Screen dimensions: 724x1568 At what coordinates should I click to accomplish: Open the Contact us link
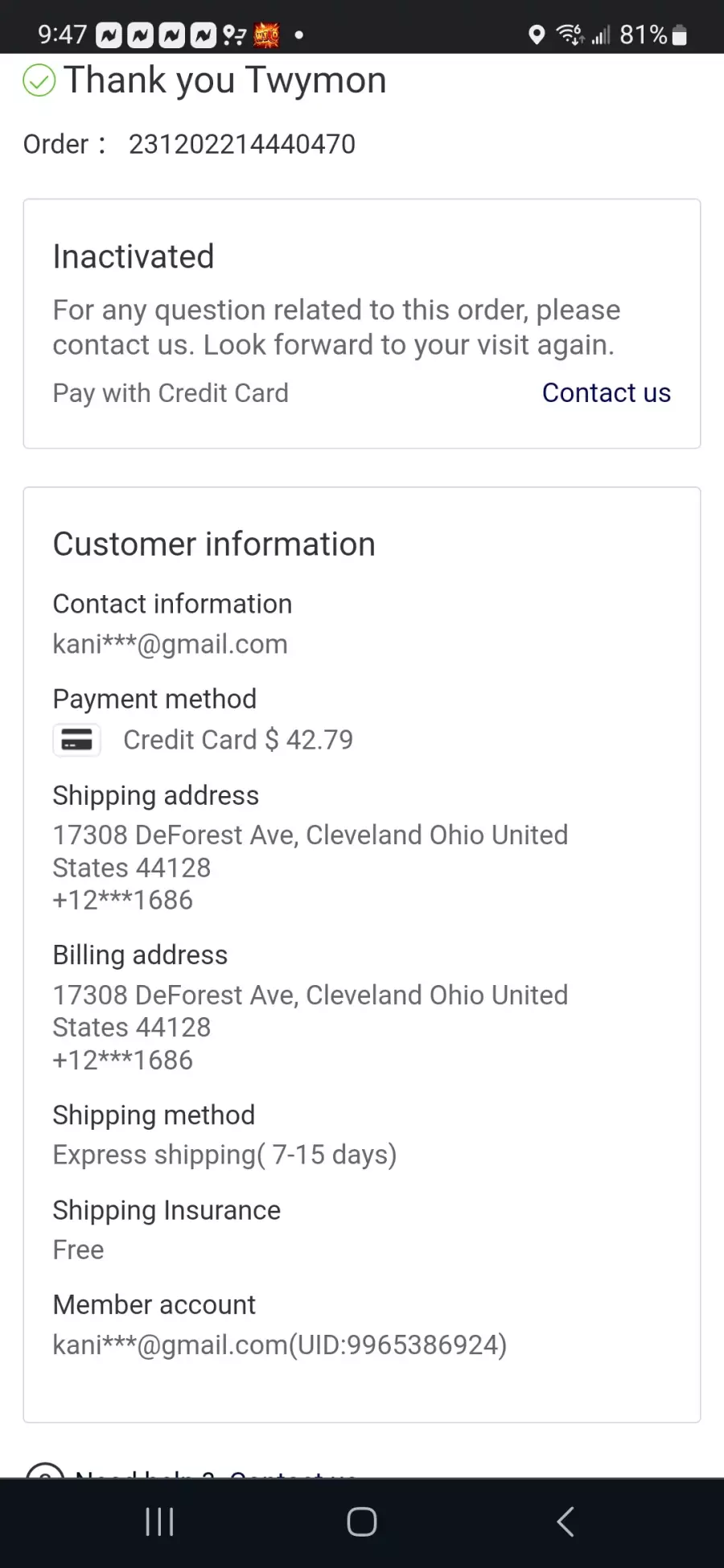[606, 392]
